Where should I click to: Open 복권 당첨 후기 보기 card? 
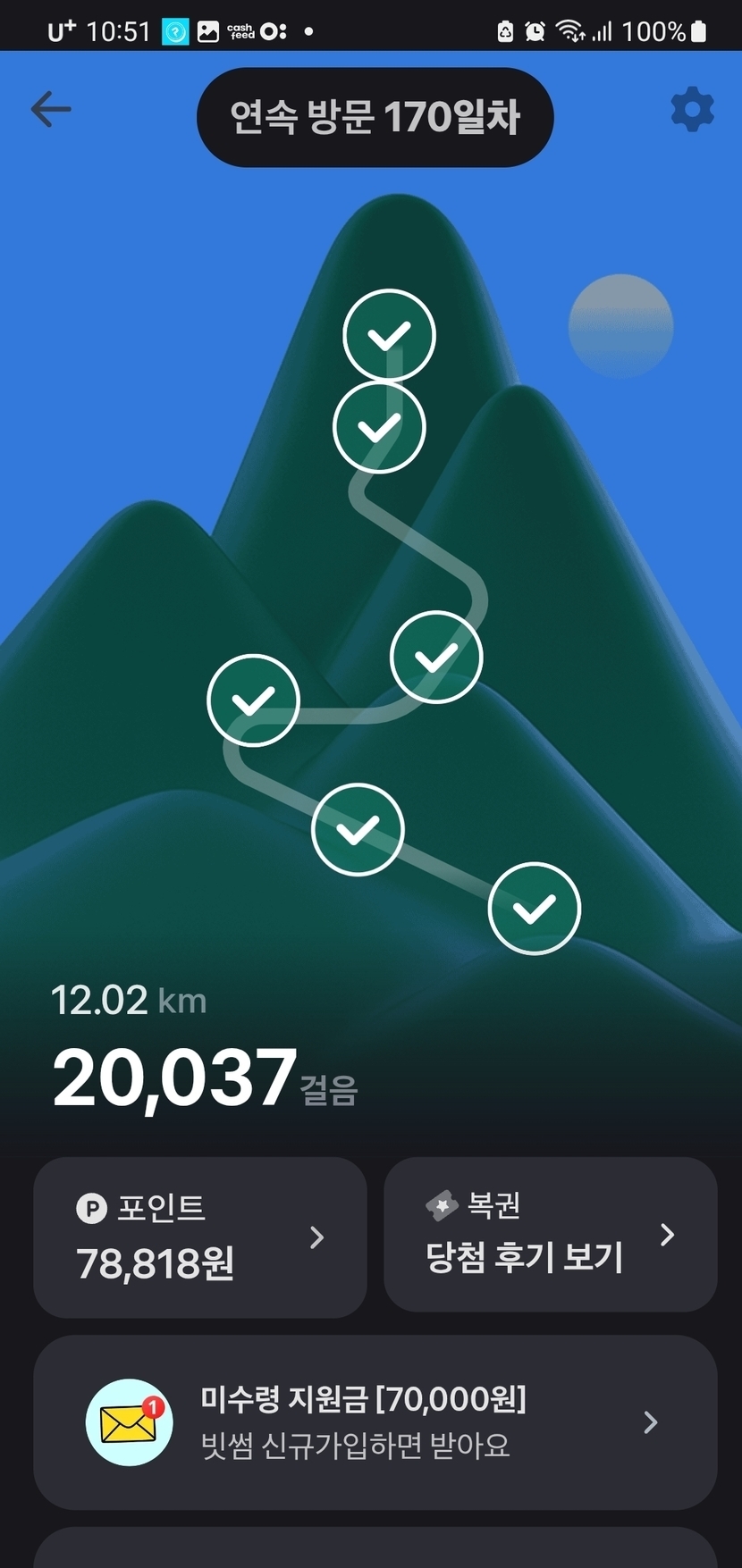pos(550,1235)
